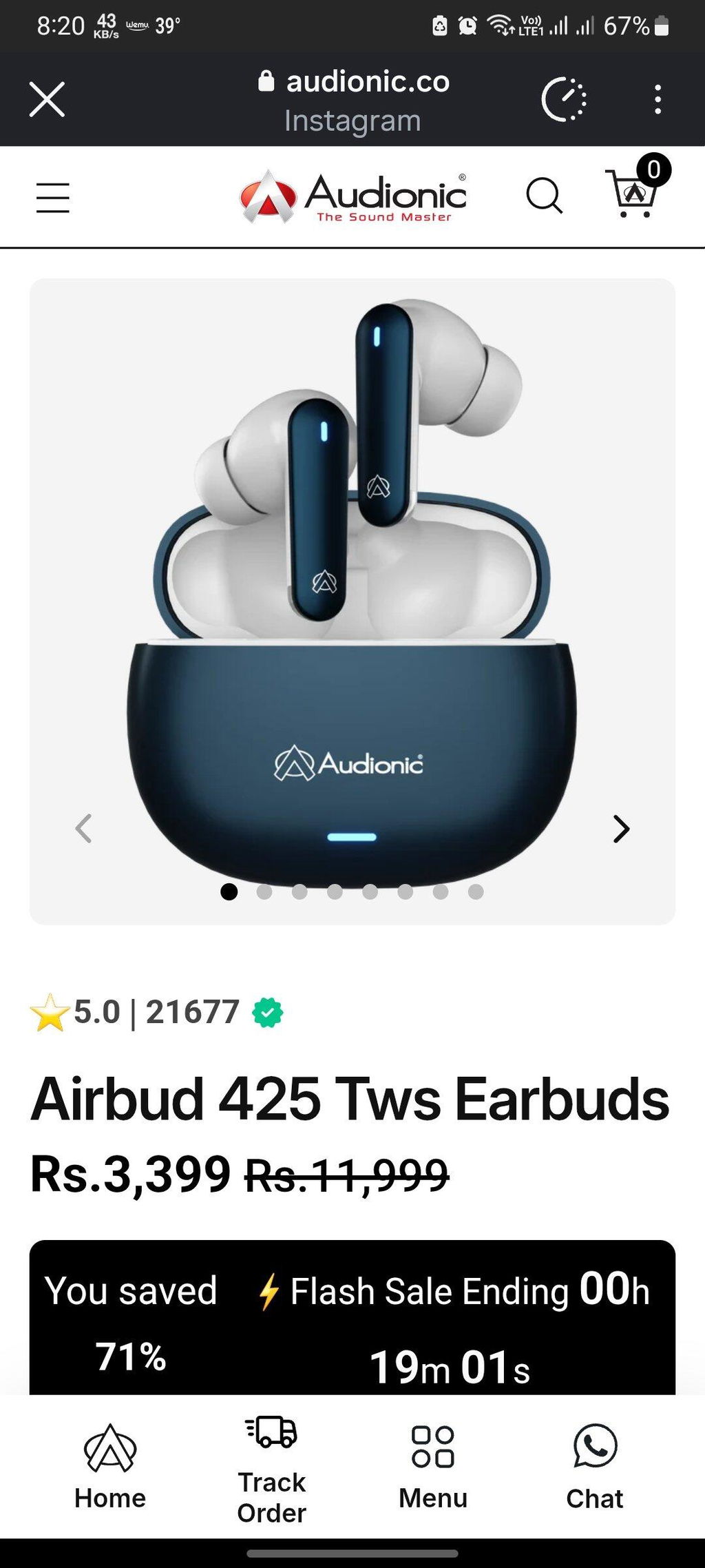Open the browser overflow menu
This screenshot has width=705, height=1568.
[658, 100]
